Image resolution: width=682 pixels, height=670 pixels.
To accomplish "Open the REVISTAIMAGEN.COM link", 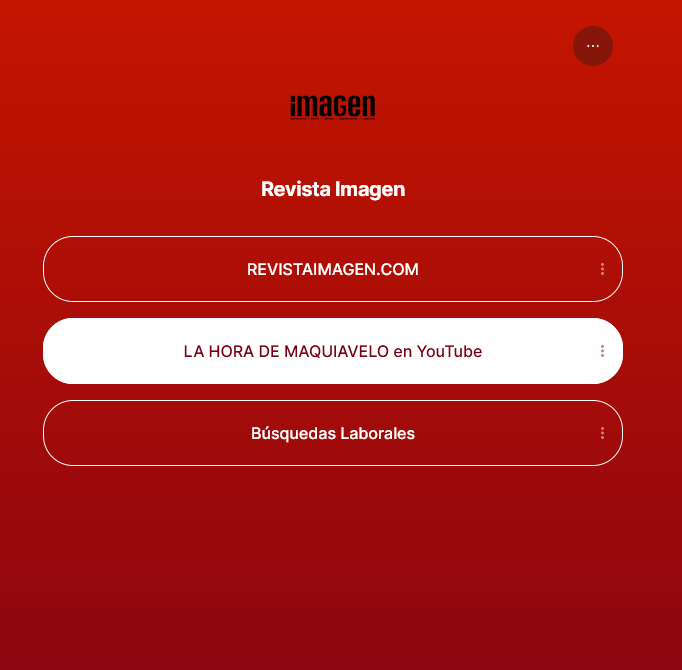I will (332, 269).
